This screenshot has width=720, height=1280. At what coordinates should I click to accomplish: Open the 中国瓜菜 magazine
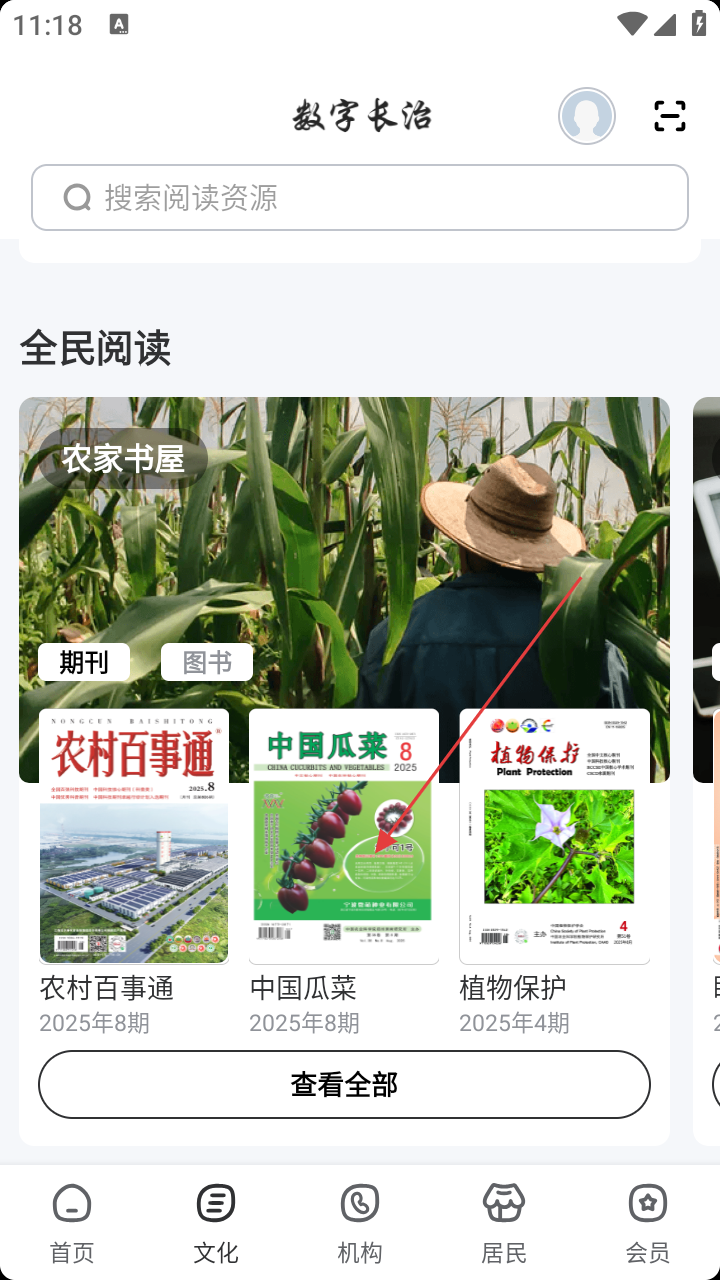(344, 837)
